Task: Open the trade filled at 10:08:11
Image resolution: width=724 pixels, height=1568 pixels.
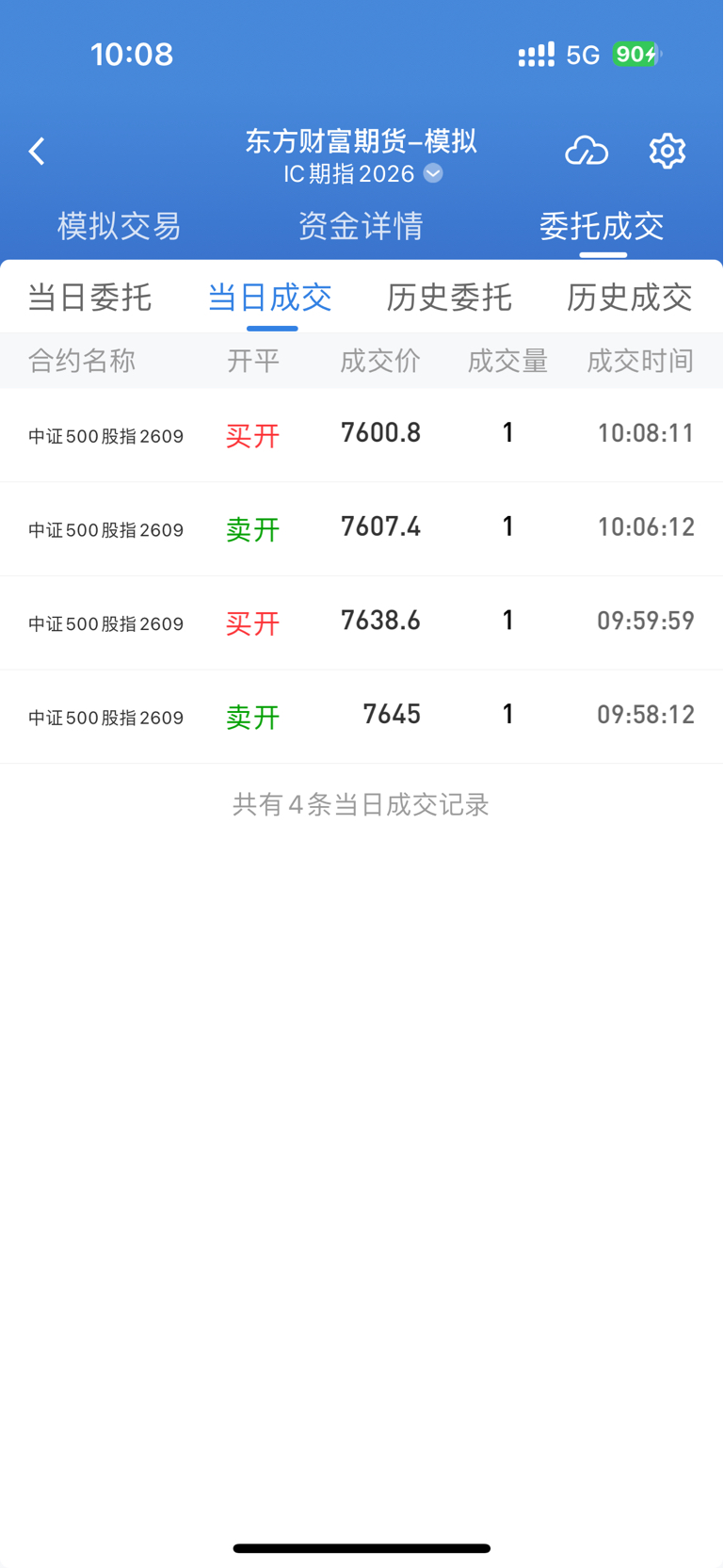Action: [362, 435]
